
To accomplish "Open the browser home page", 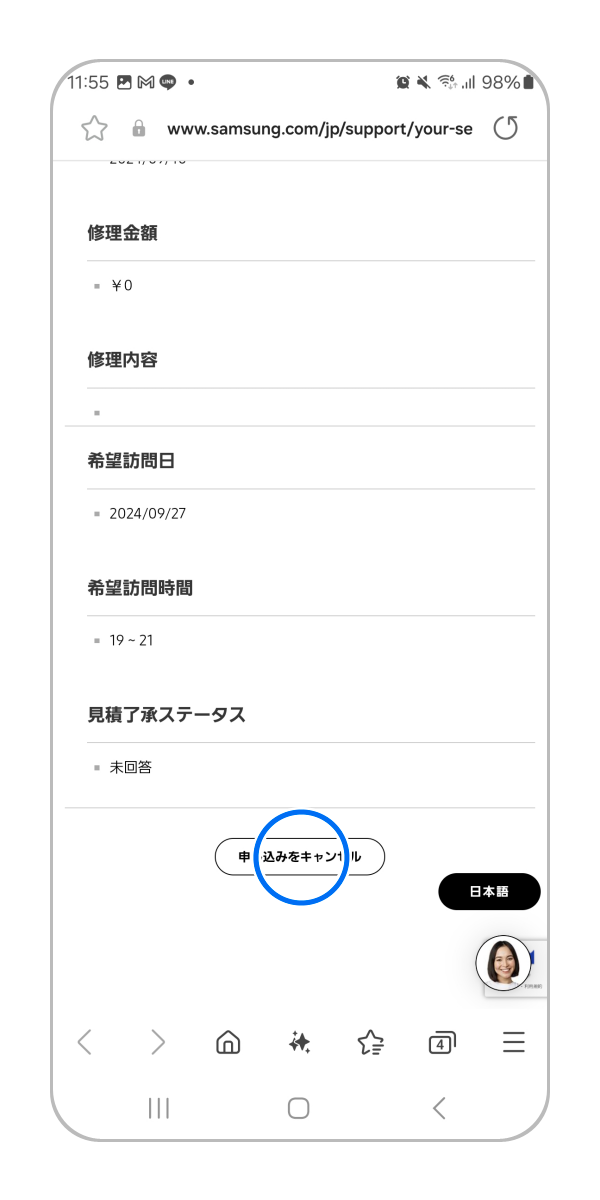I will [228, 1043].
